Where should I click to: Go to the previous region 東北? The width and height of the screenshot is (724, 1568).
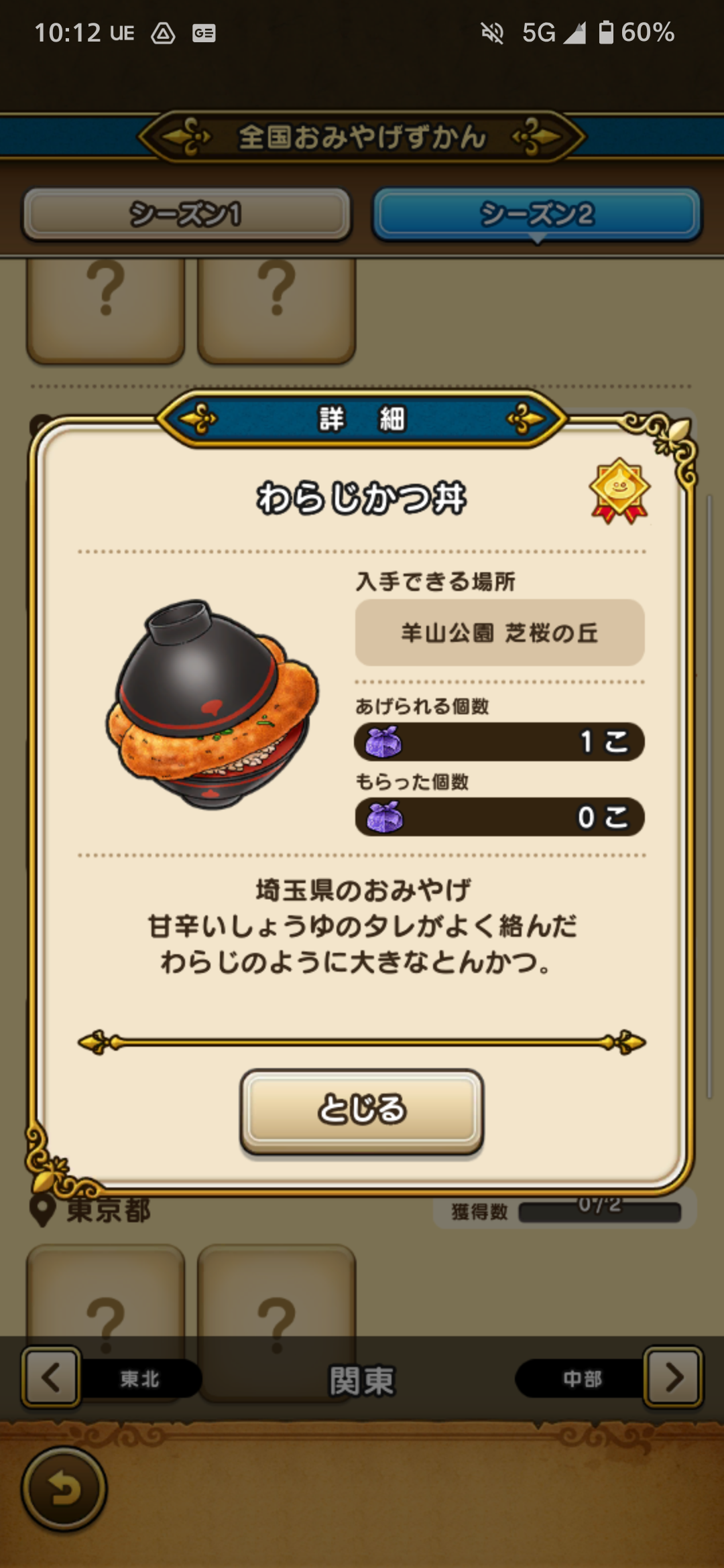[52, 1378]
